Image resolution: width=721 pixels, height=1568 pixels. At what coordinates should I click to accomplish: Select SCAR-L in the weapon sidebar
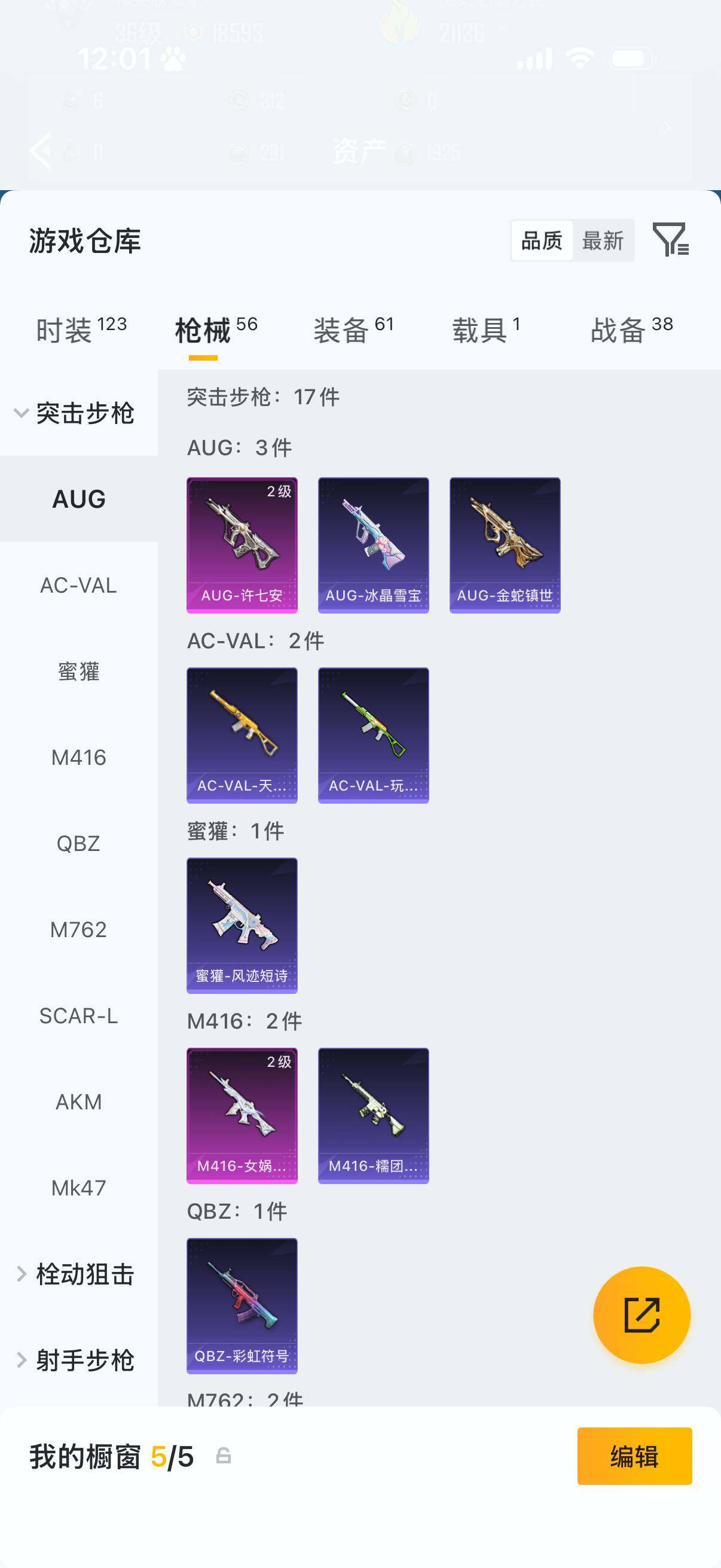pos(78,1015)
